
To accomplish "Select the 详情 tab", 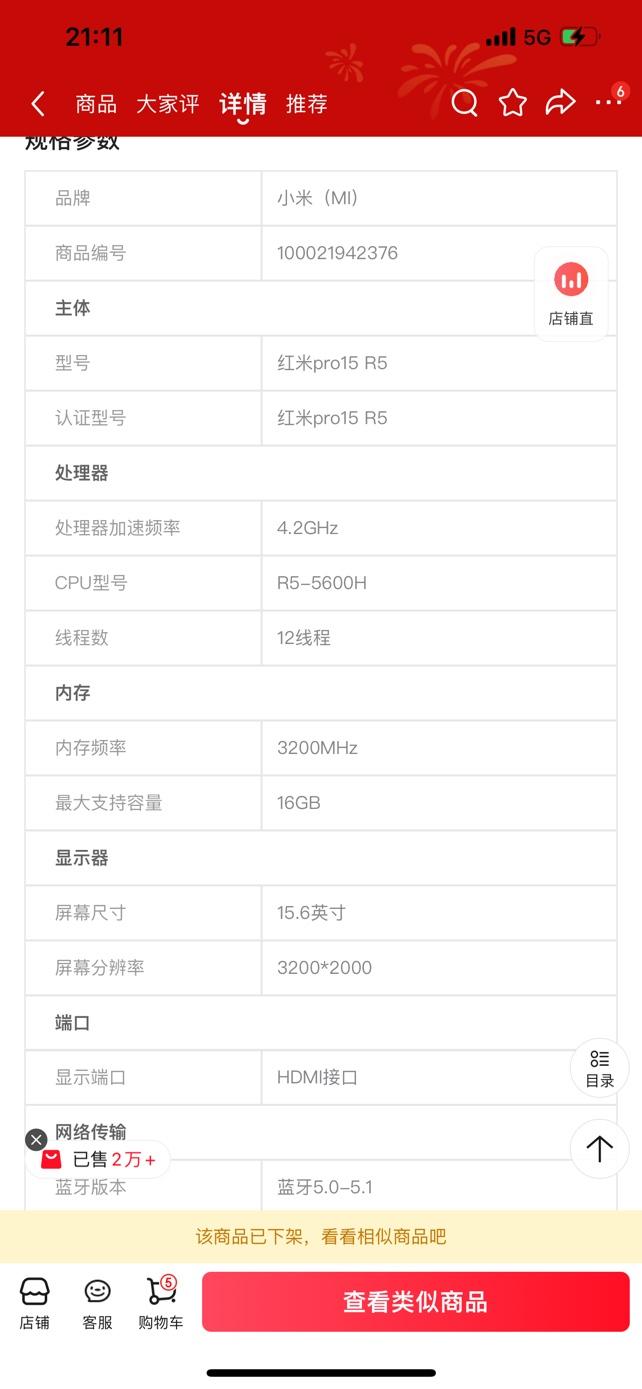I will tap(243, 104).
